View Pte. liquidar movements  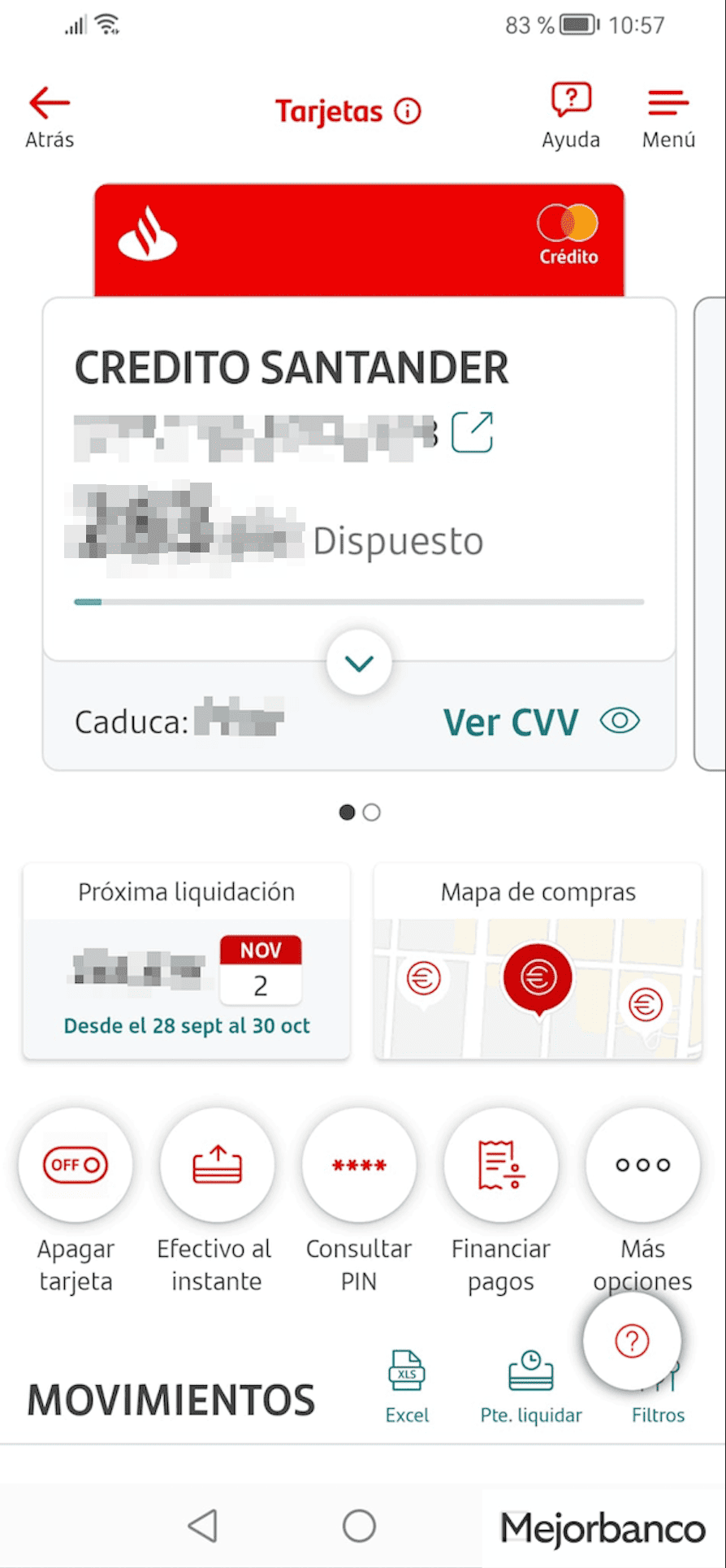(x=531, y=1386)
